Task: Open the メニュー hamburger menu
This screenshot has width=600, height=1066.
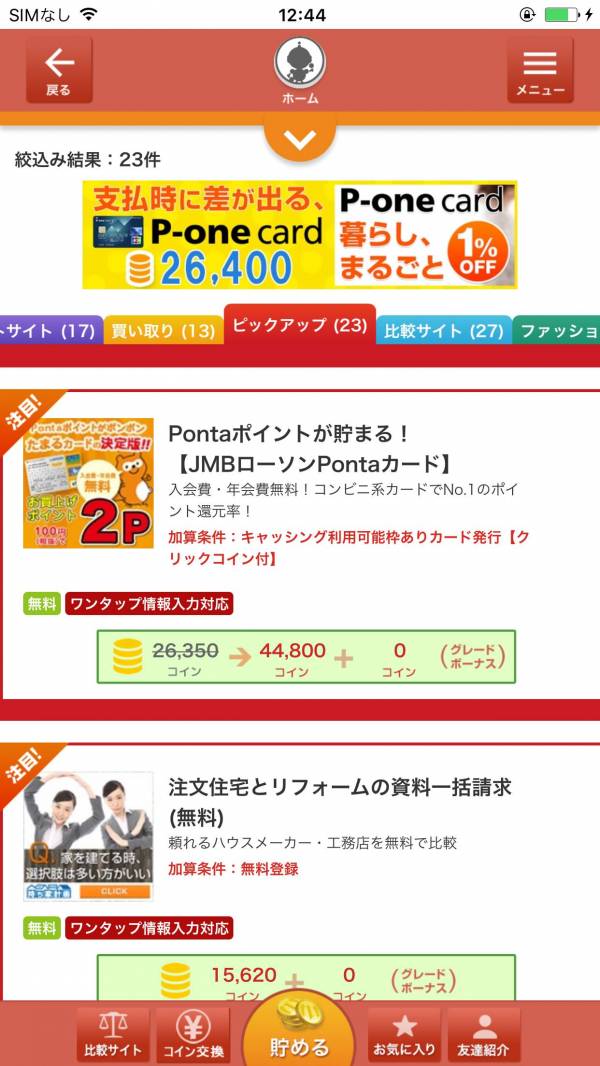Action: point(540,70)
